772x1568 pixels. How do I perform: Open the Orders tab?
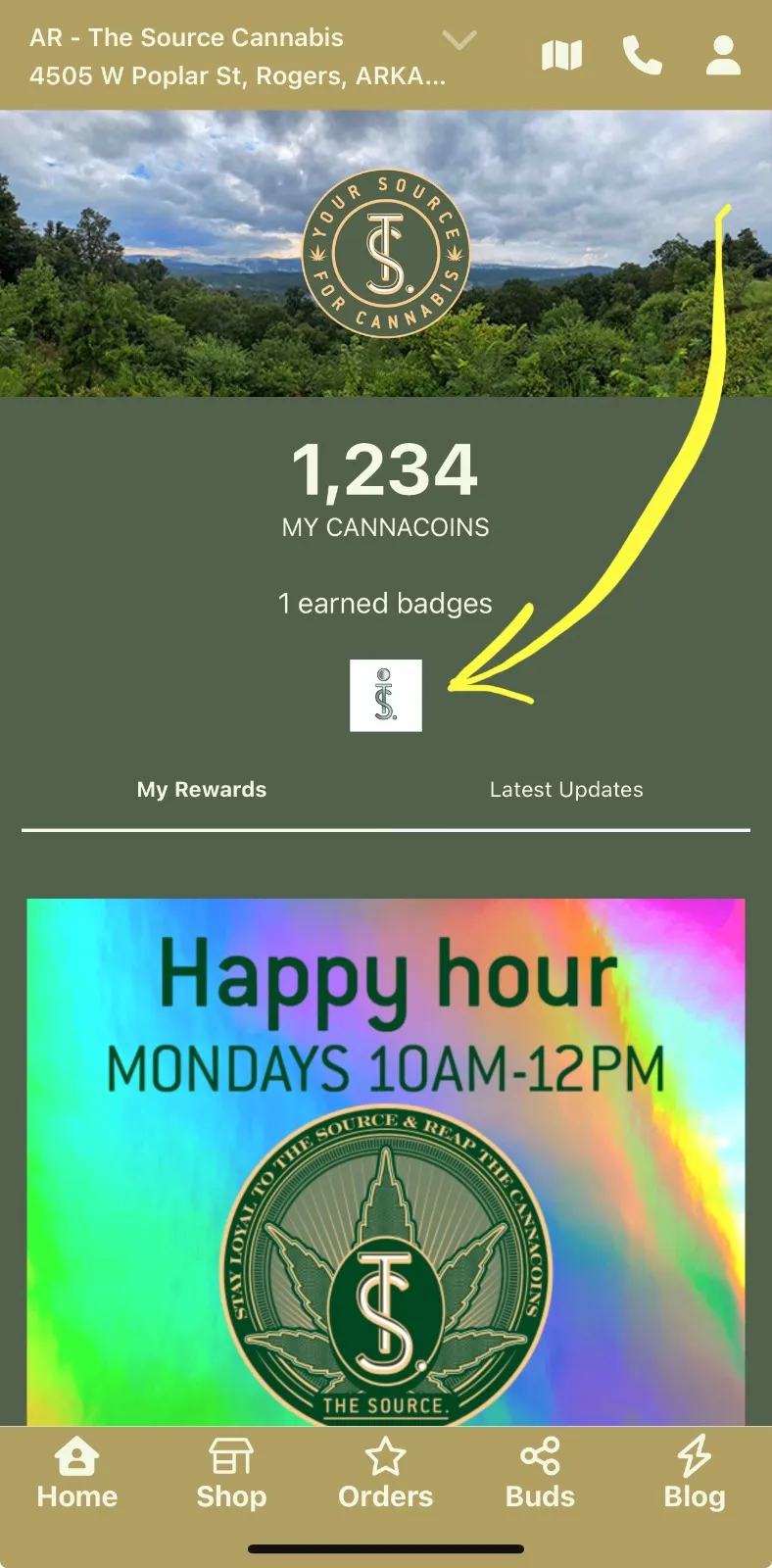tap(385, 1474)
